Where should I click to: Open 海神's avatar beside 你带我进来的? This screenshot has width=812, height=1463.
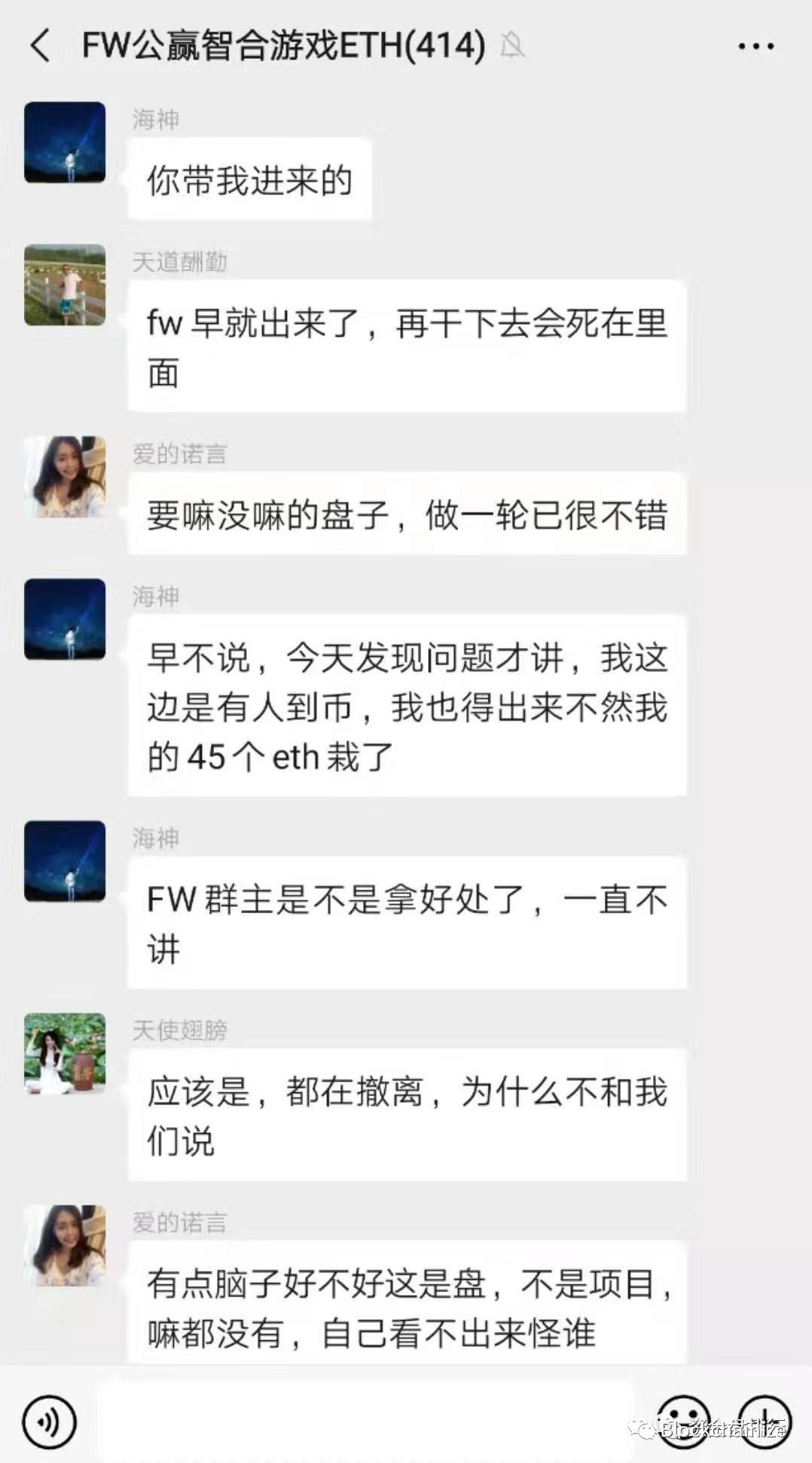click(65, 142)
